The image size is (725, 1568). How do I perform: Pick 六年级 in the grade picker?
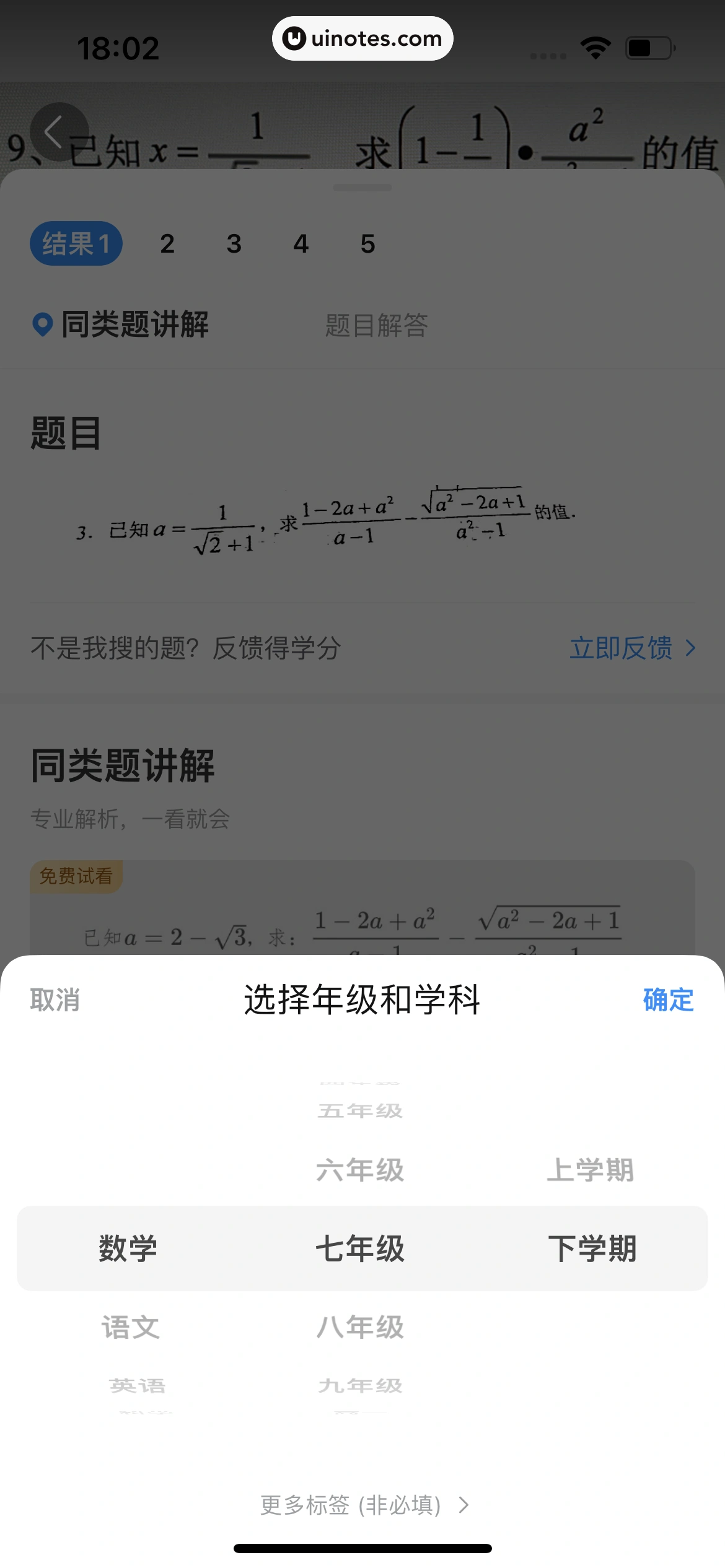click(x=360, y=1170)
